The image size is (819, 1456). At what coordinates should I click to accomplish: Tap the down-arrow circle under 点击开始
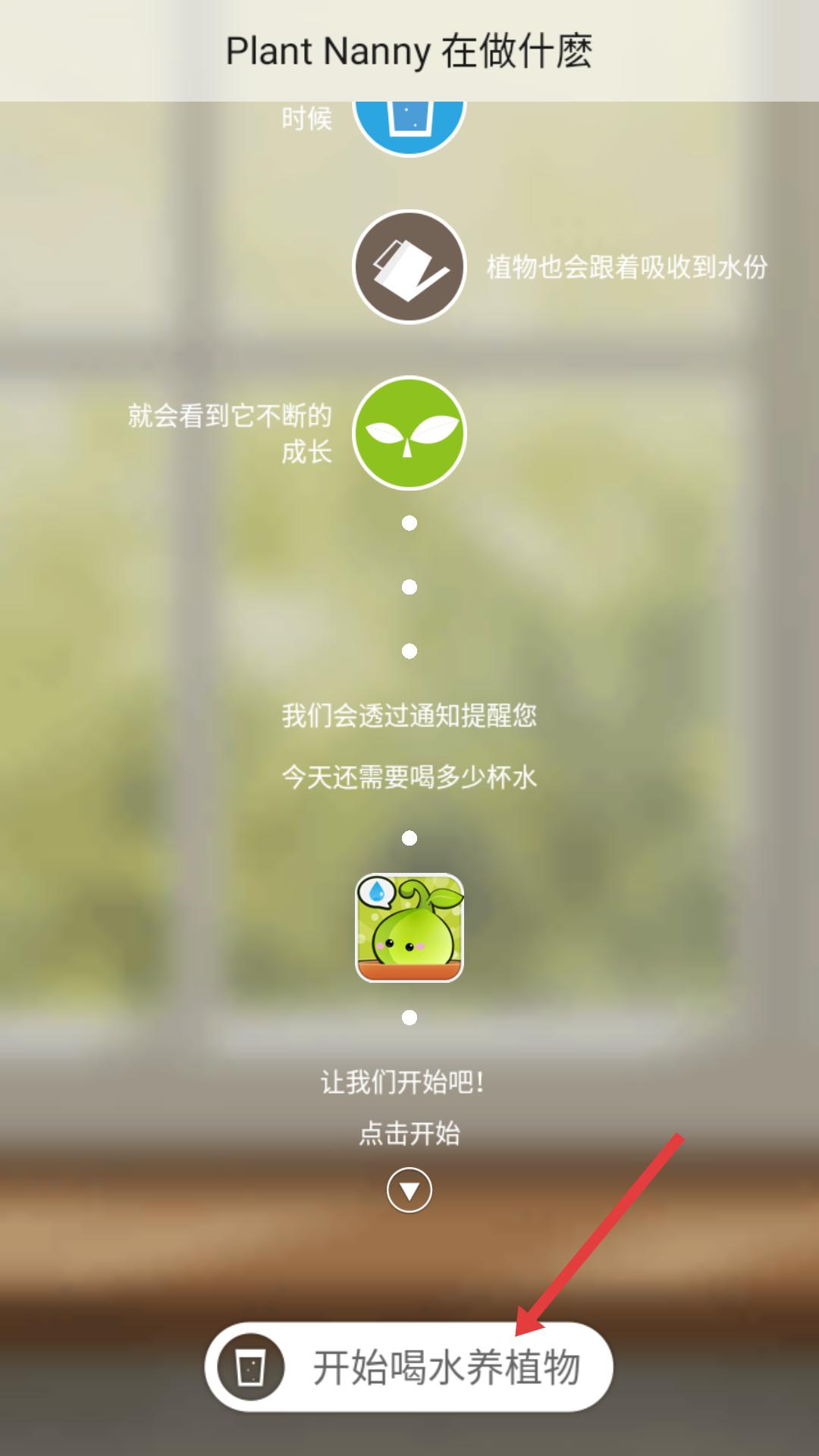click(x=409, y=1191)
